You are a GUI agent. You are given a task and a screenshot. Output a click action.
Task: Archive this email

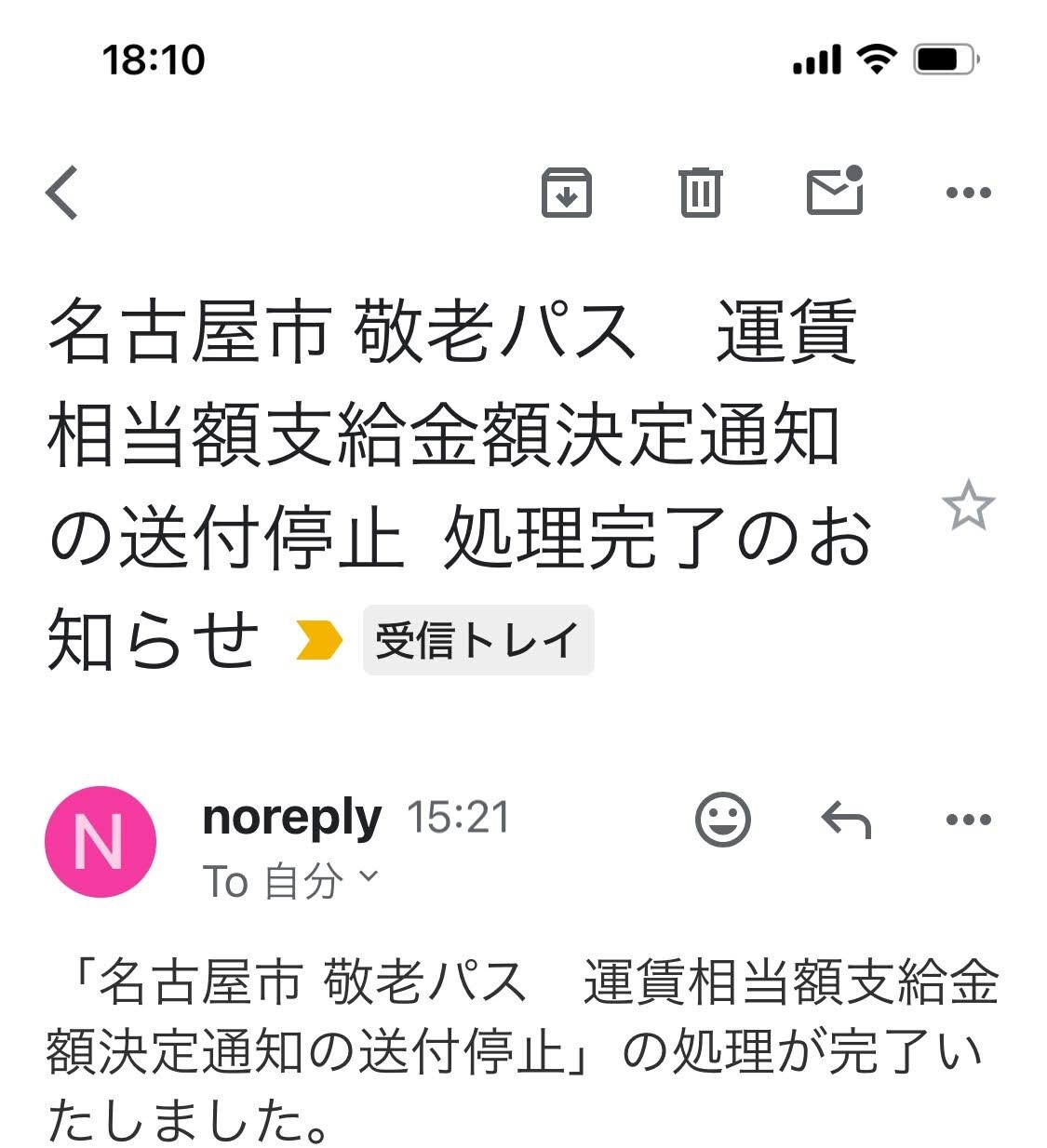click(x=567, y=193)
